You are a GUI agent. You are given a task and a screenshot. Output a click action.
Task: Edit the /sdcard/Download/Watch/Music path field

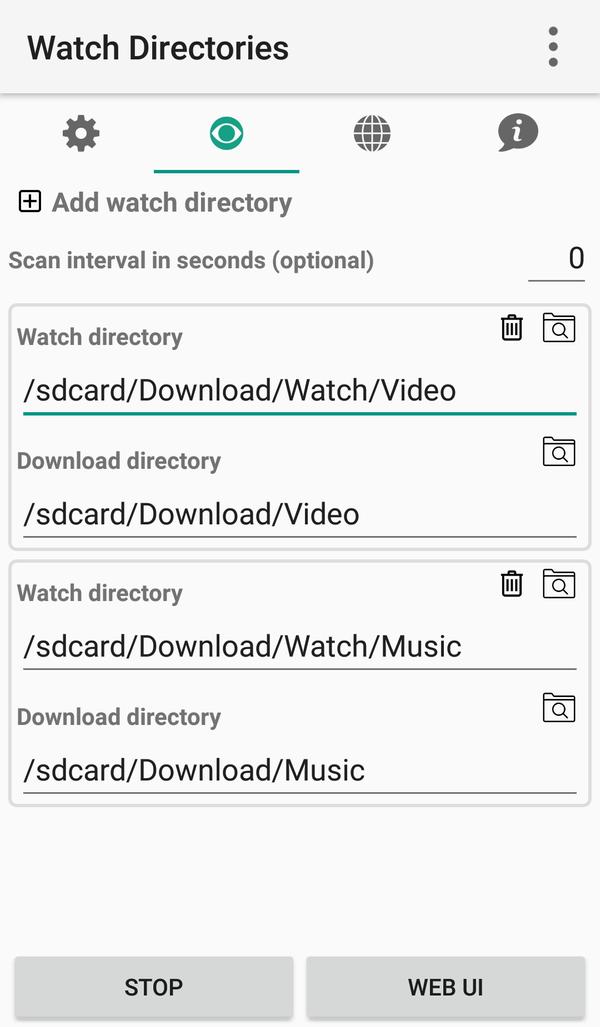(x=299, y=647)
